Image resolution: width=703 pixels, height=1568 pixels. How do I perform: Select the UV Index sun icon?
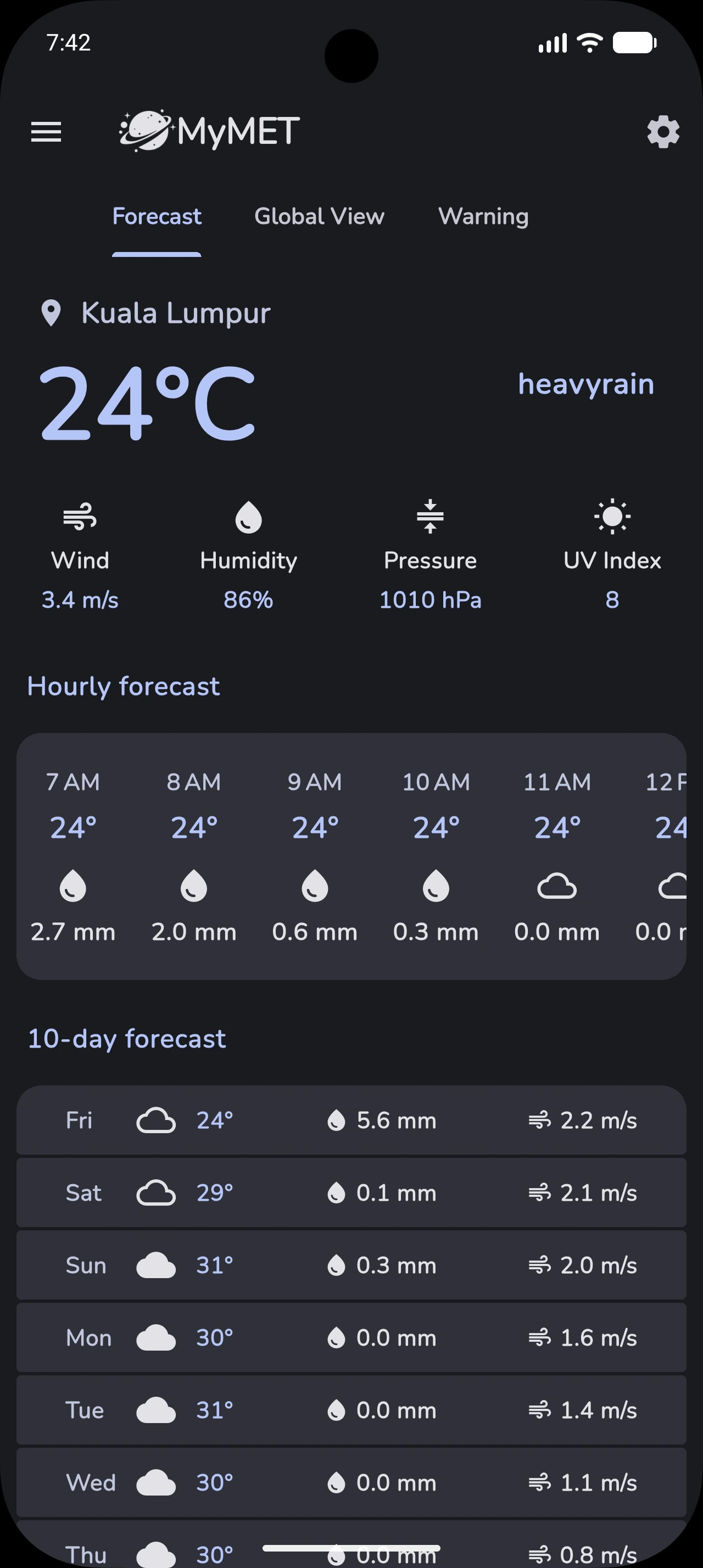pyautogui.click(x=612, y=517)
